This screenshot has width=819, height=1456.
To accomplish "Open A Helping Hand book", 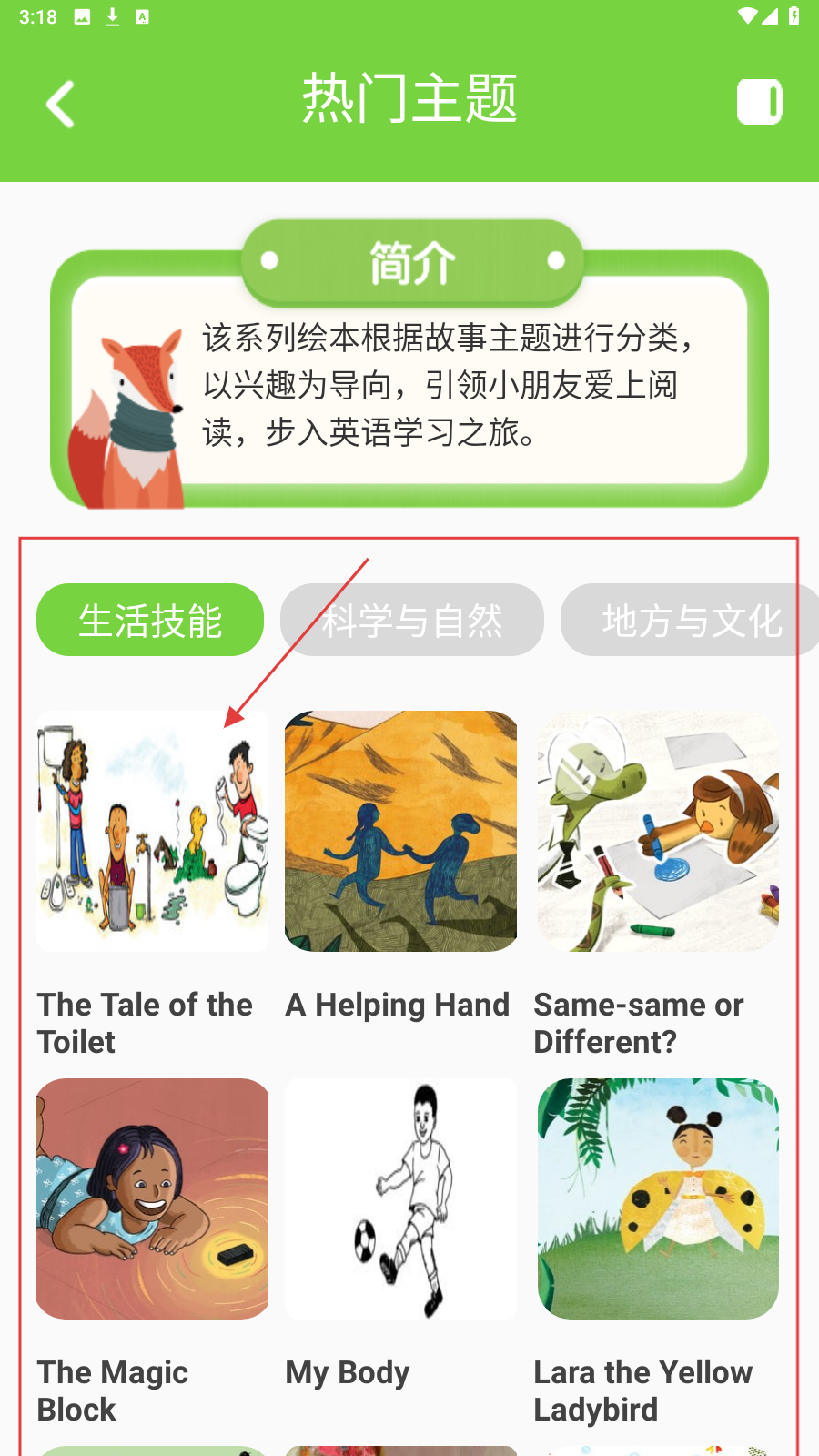I will click(400, 832).
